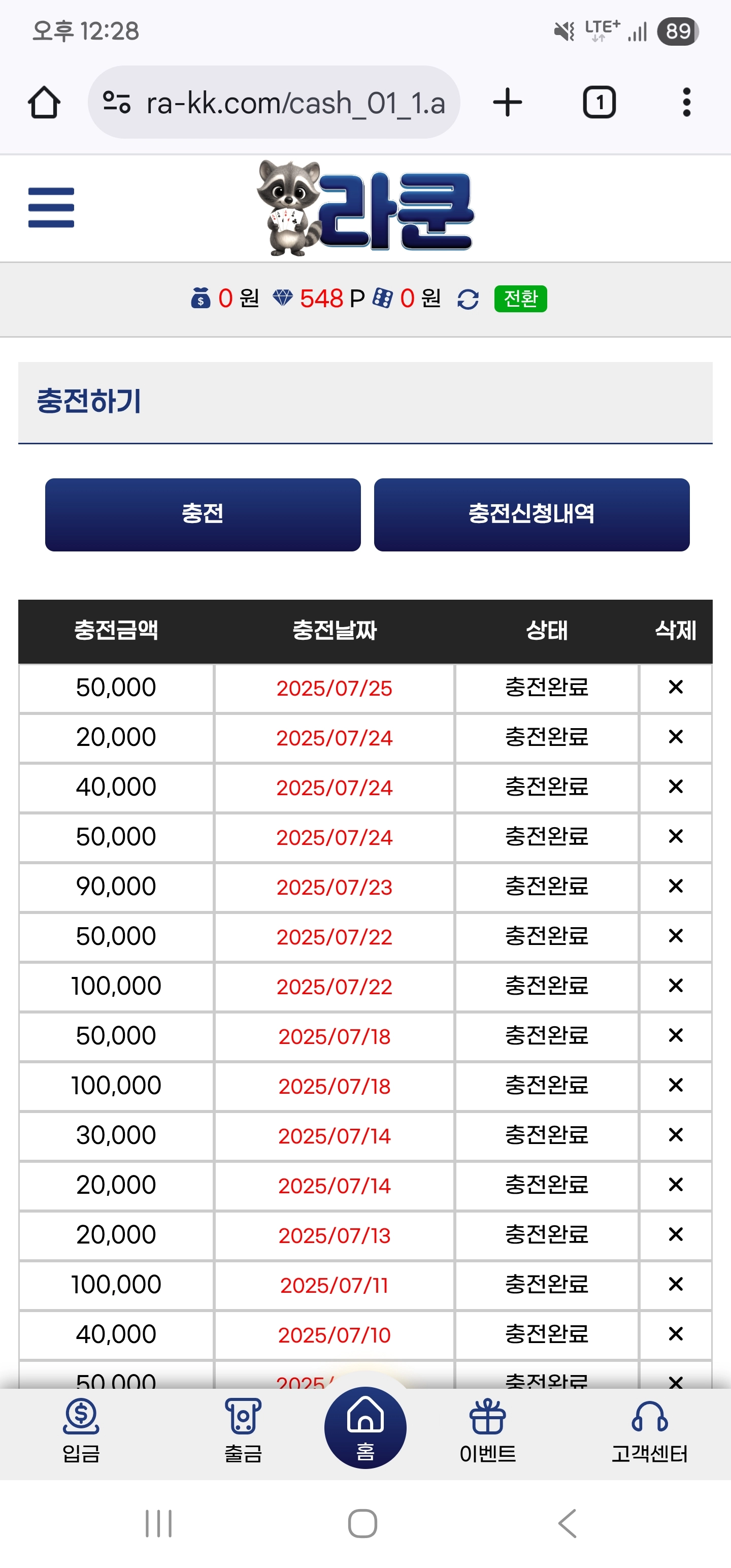Open a new browser tab with plus
Screen dimensions: 731x1568
(x=507, y=102)
